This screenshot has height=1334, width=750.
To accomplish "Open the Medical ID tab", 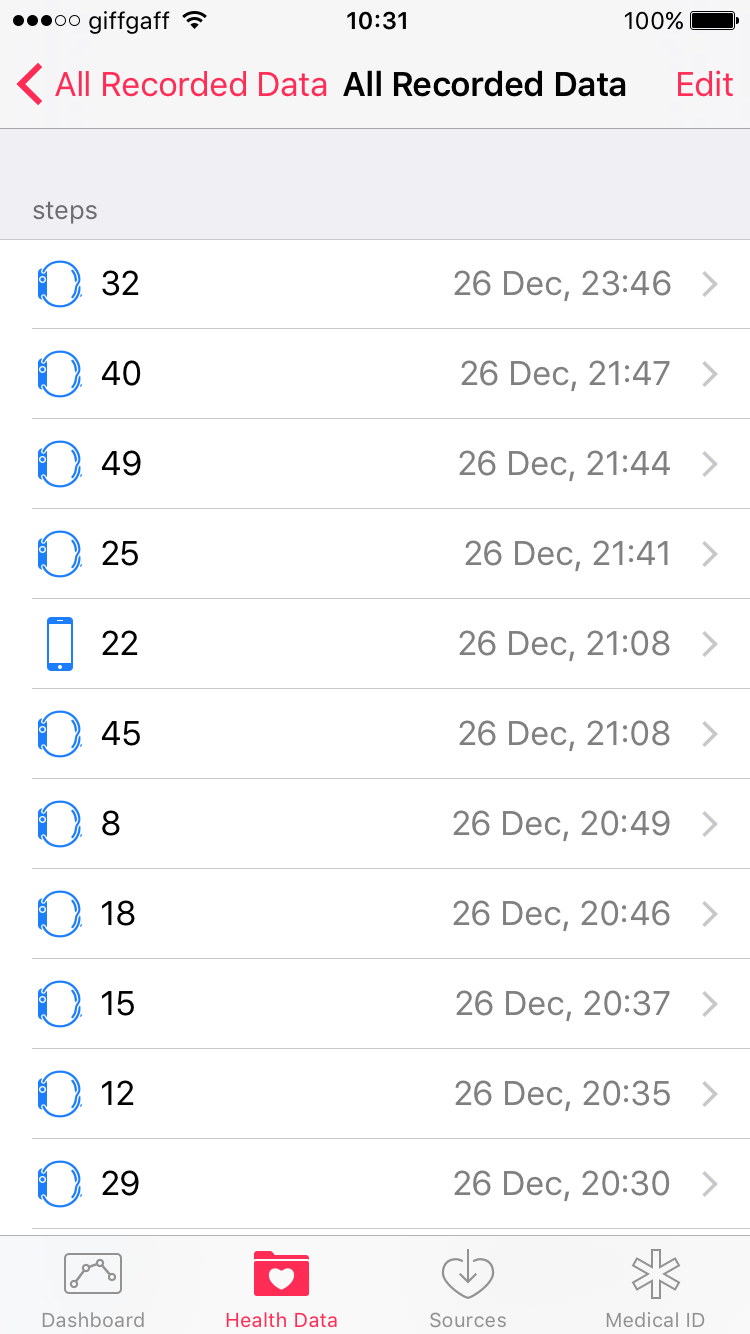I will coord(655,1289).
